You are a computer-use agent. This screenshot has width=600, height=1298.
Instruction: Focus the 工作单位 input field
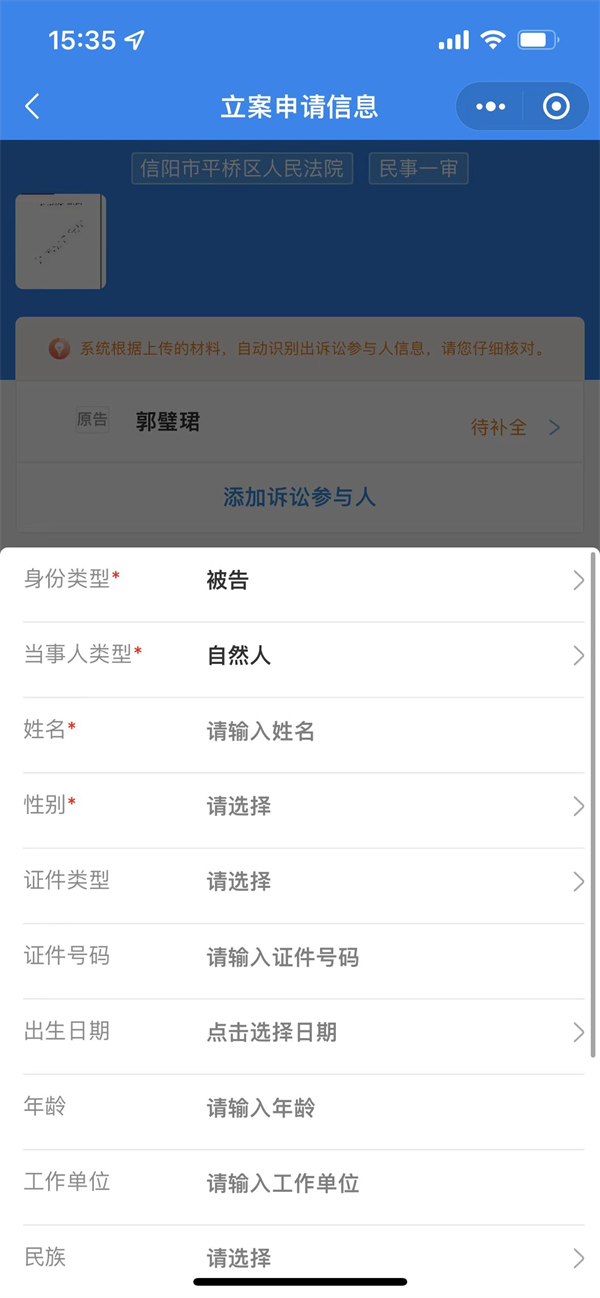(390, 1184)
